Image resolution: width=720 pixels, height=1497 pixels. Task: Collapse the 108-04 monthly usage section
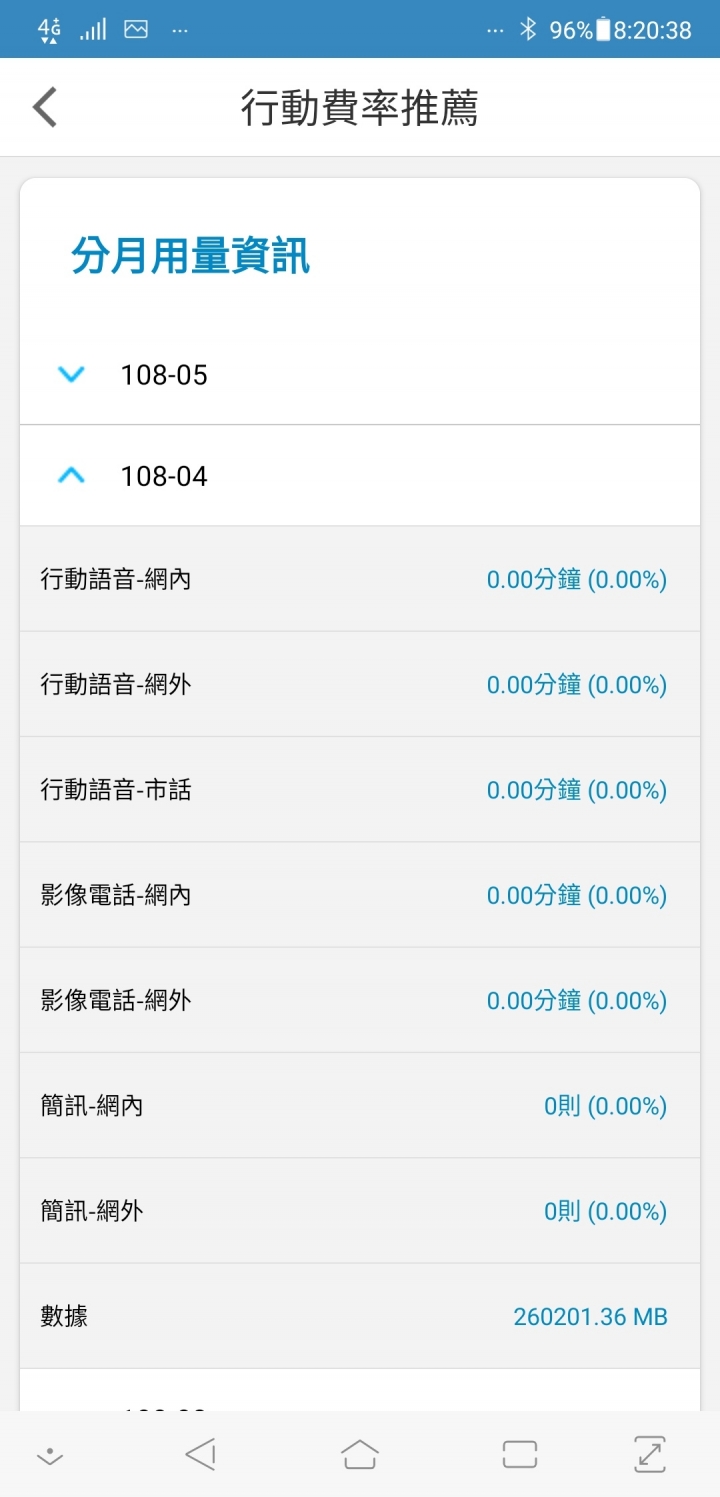point(360,476)
